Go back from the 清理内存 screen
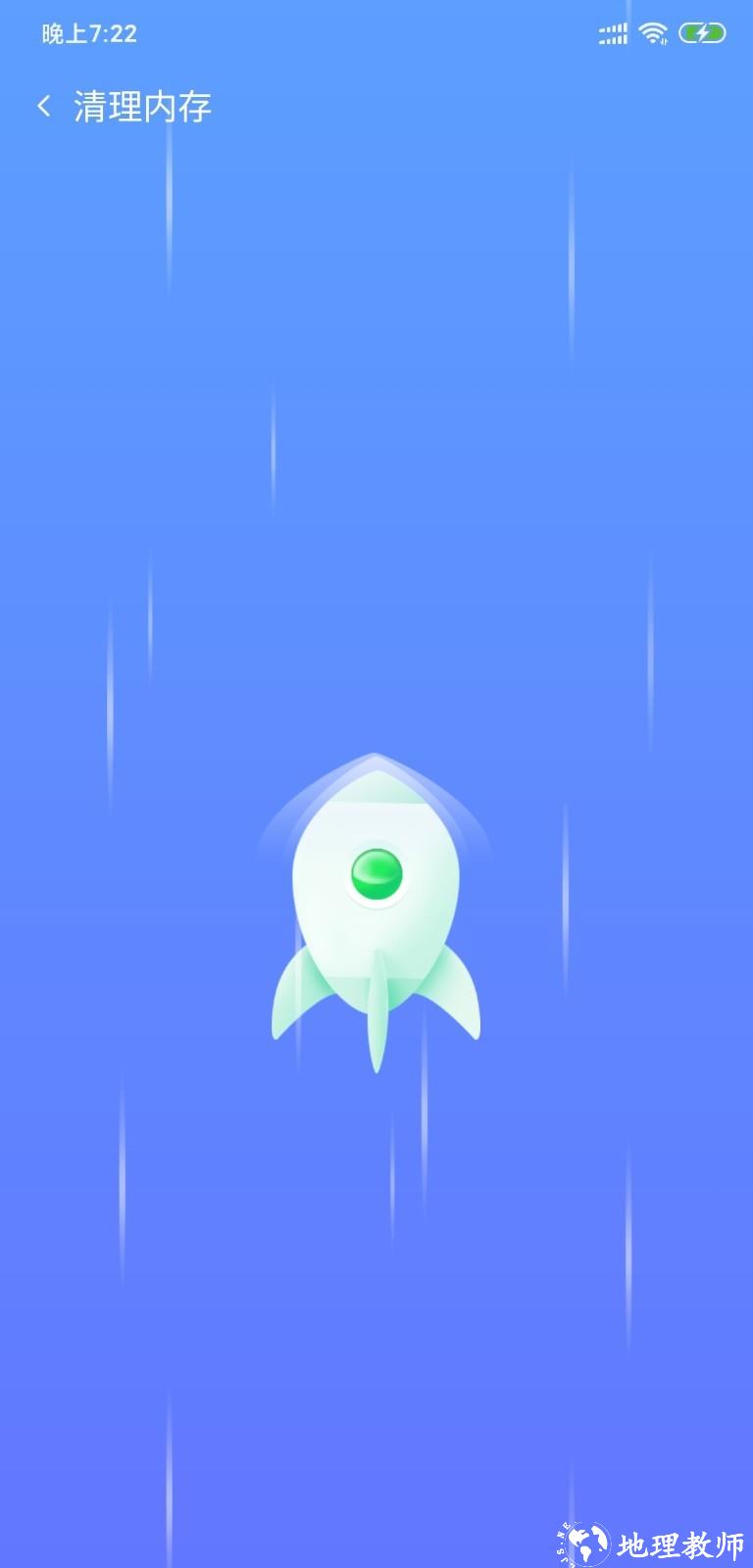The width and height of the screenshot is (753, 1568). click(x=44, y=106)
